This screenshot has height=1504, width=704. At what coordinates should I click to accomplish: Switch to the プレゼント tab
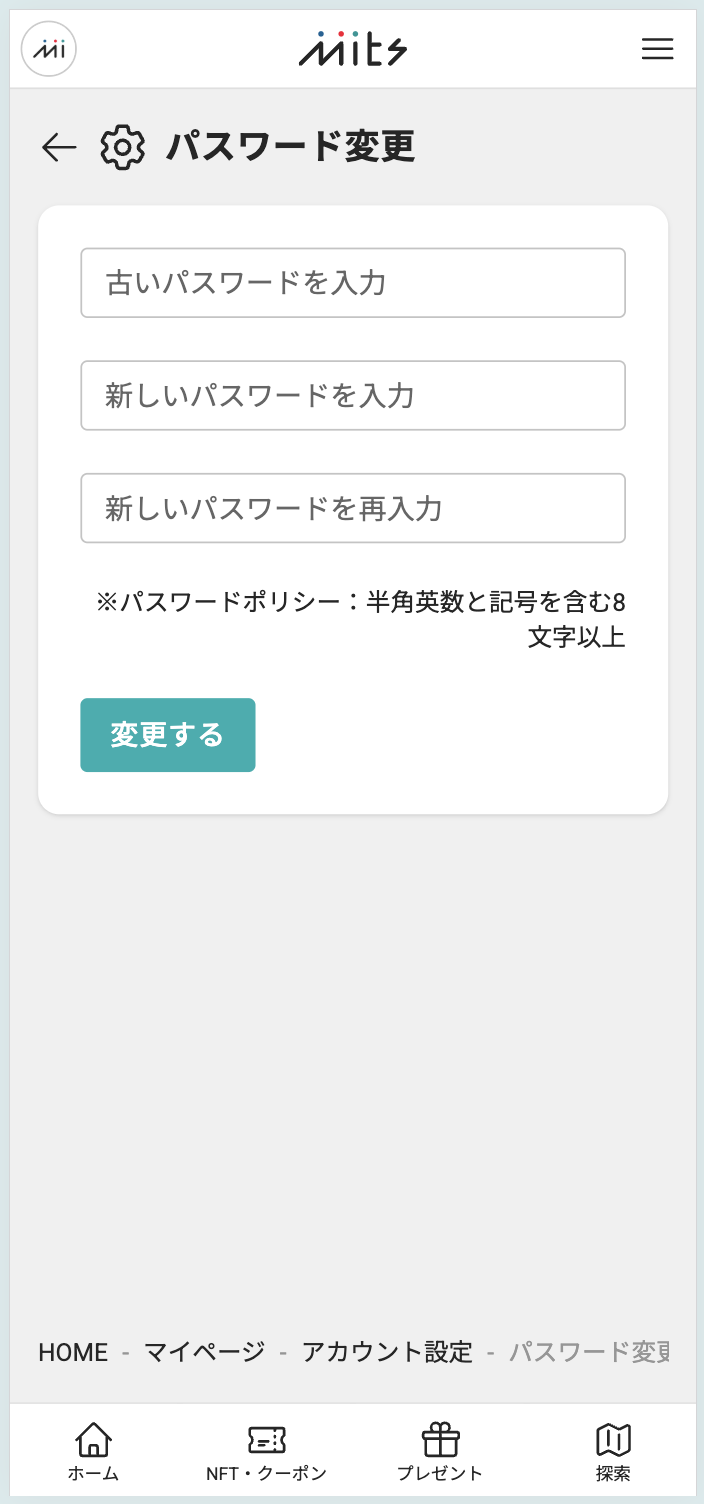click(x=440, y=1453)
